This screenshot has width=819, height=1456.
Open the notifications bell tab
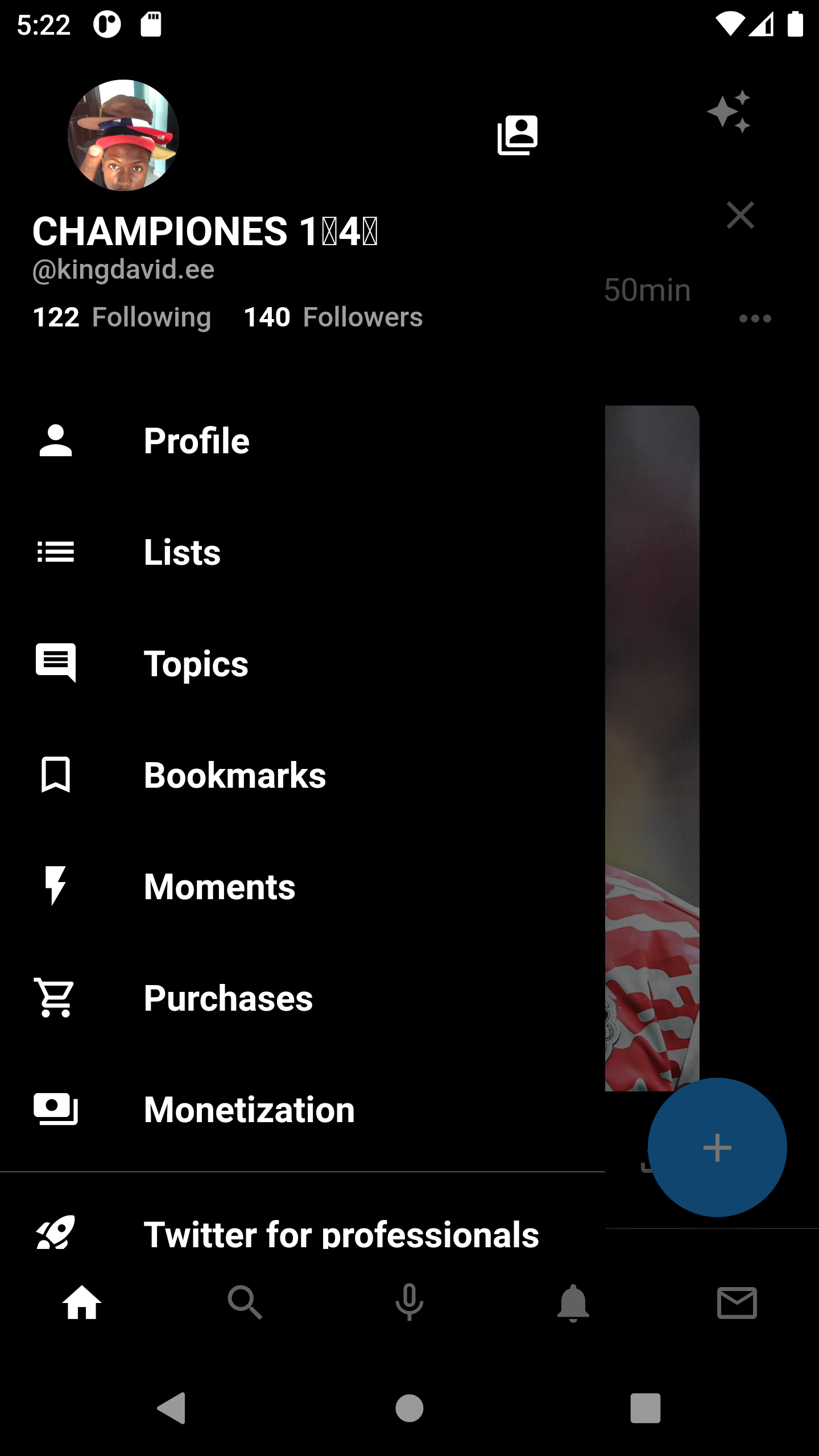click(573, 1302)
